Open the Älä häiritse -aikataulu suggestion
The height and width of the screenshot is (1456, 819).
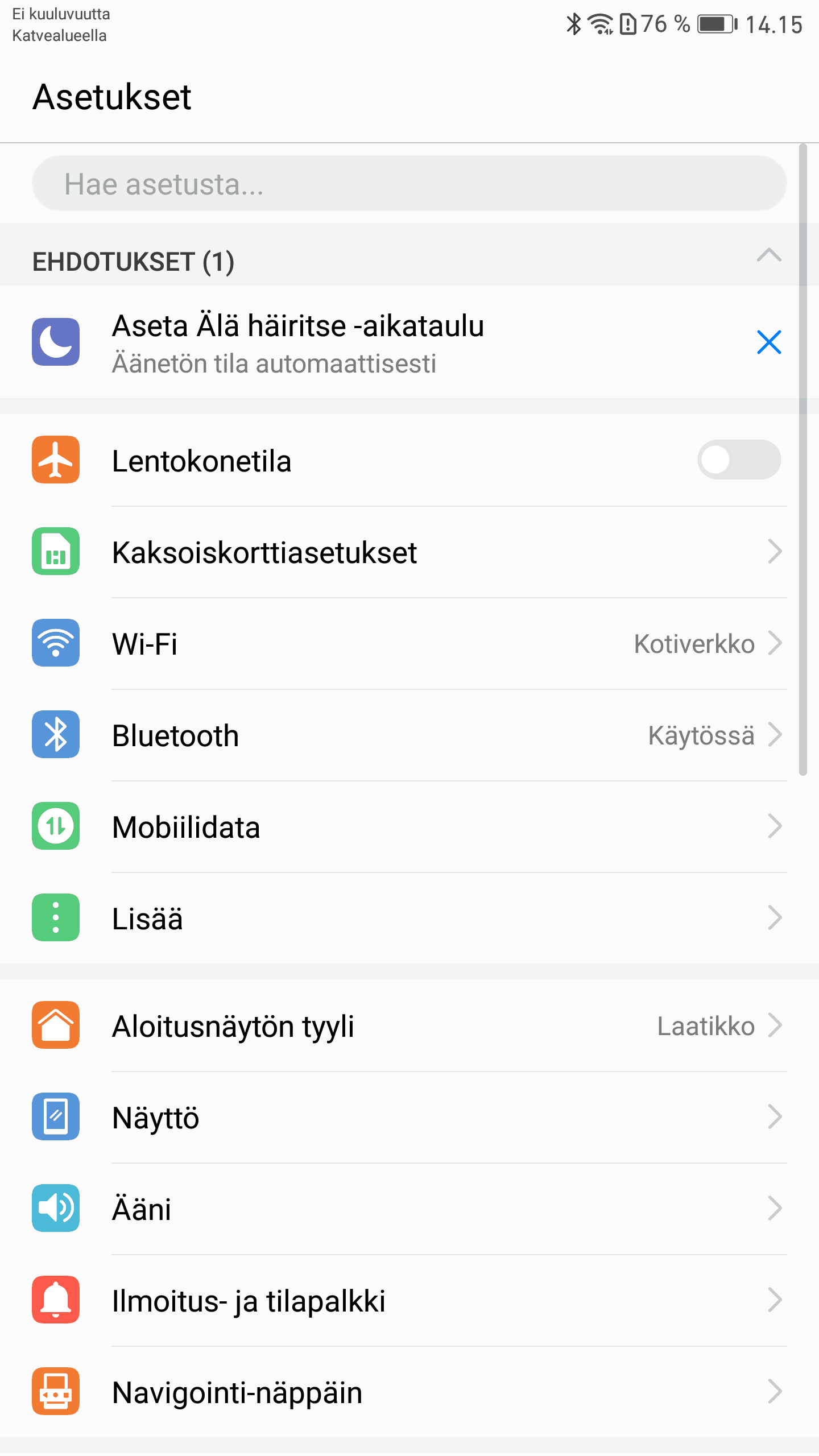(341, 342)
